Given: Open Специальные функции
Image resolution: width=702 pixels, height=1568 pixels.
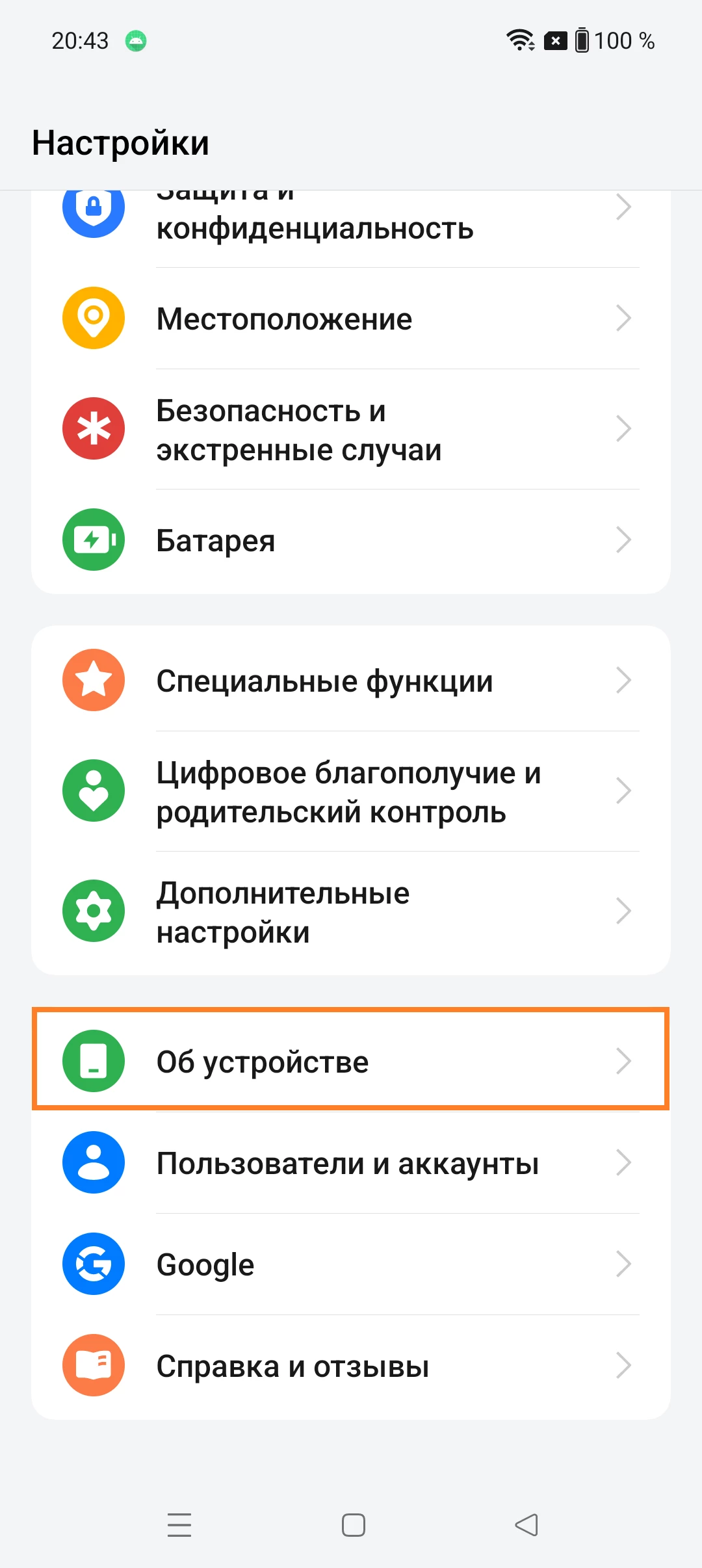Looking at the screenshot, I should [351, 681].
